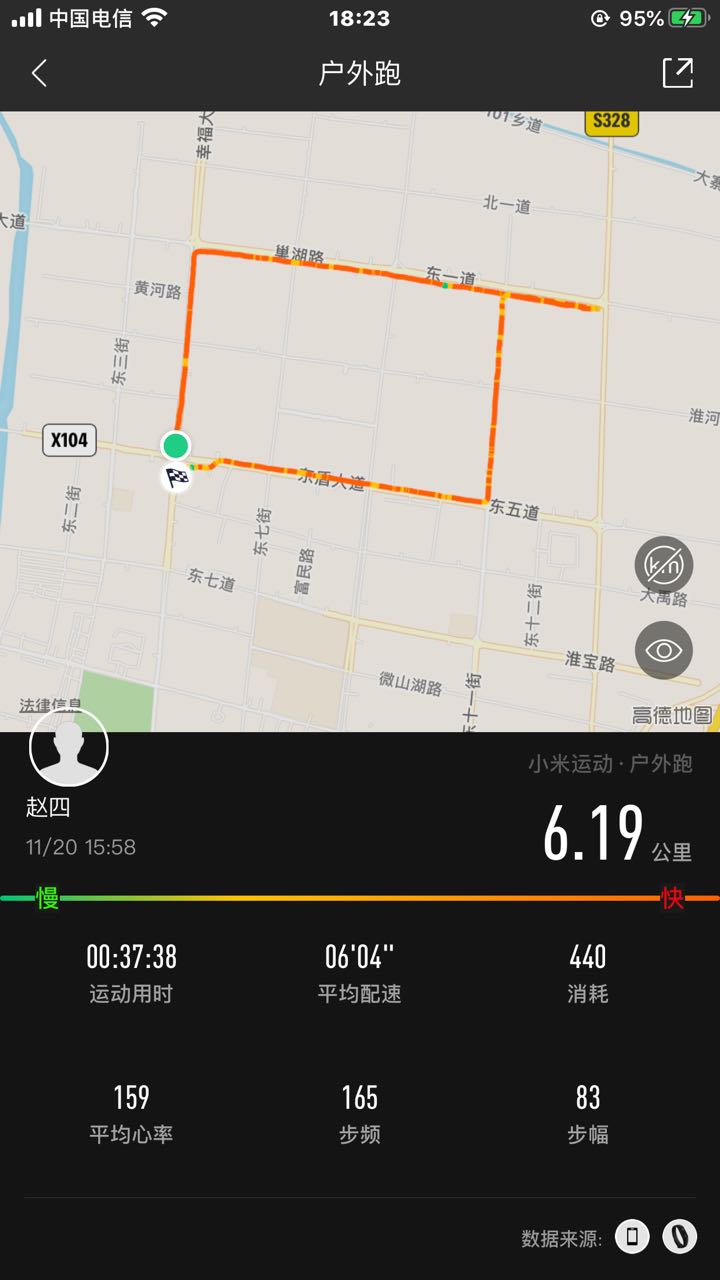This screenshot has height=1280, width=720.
Task: Toggle the kilometer markers on the map
Action: (x=664, y=565)
